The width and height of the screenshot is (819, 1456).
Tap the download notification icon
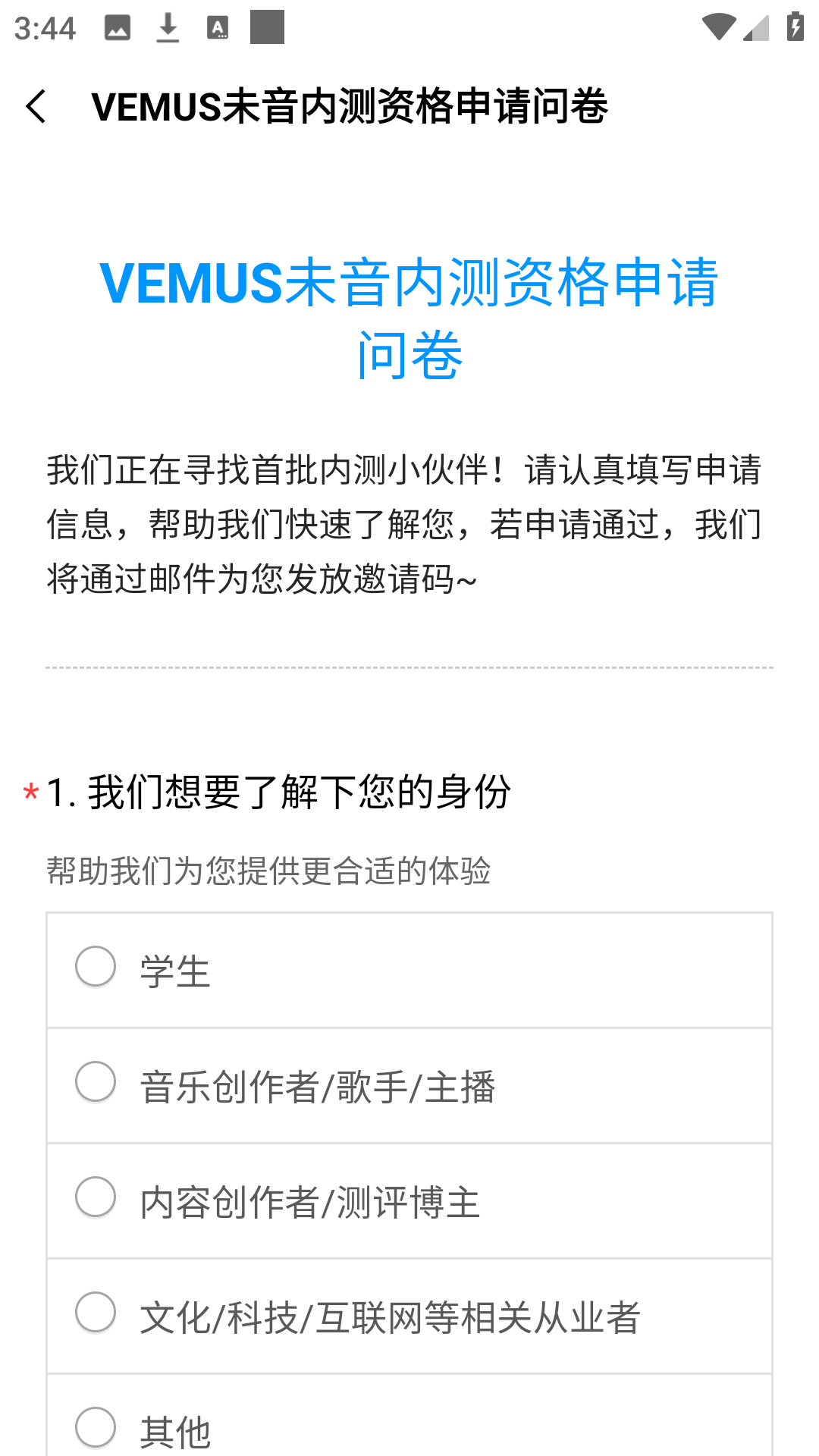[167, 29]
